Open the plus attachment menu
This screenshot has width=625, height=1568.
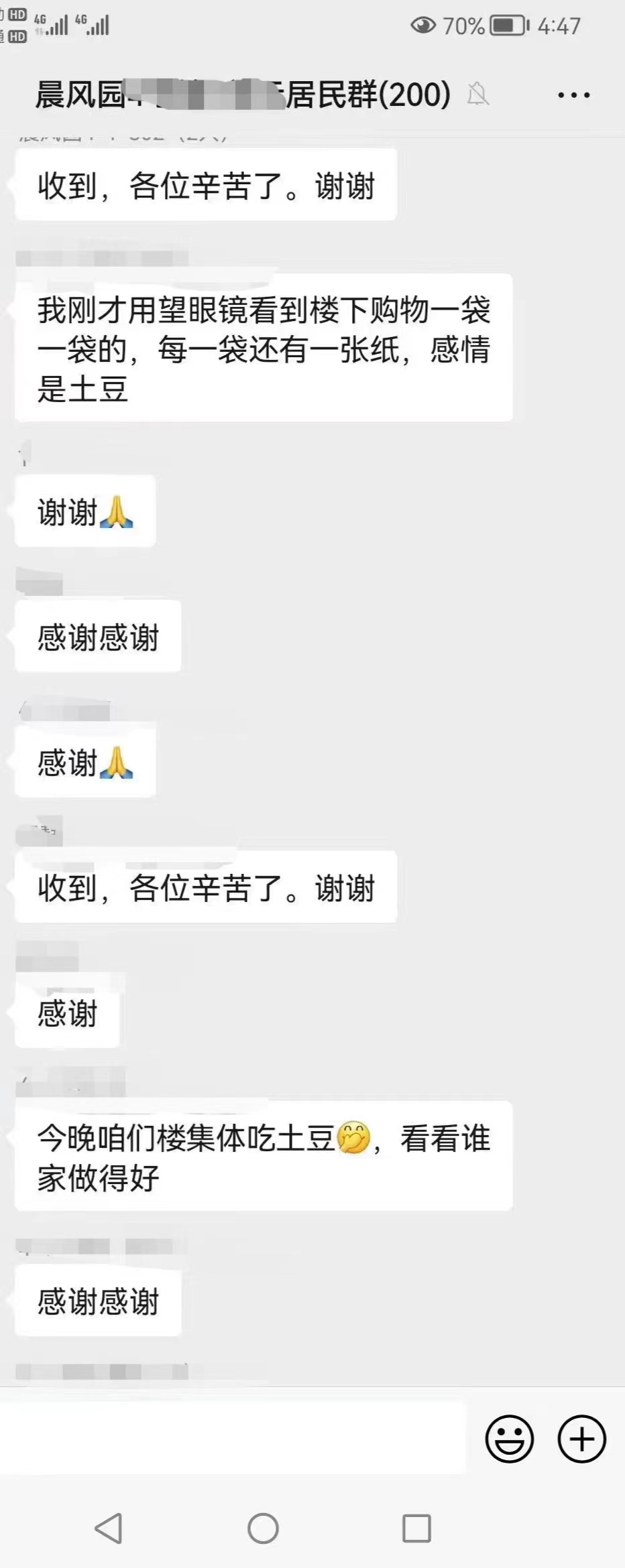pyautogui.click(x=581, y=1438)
